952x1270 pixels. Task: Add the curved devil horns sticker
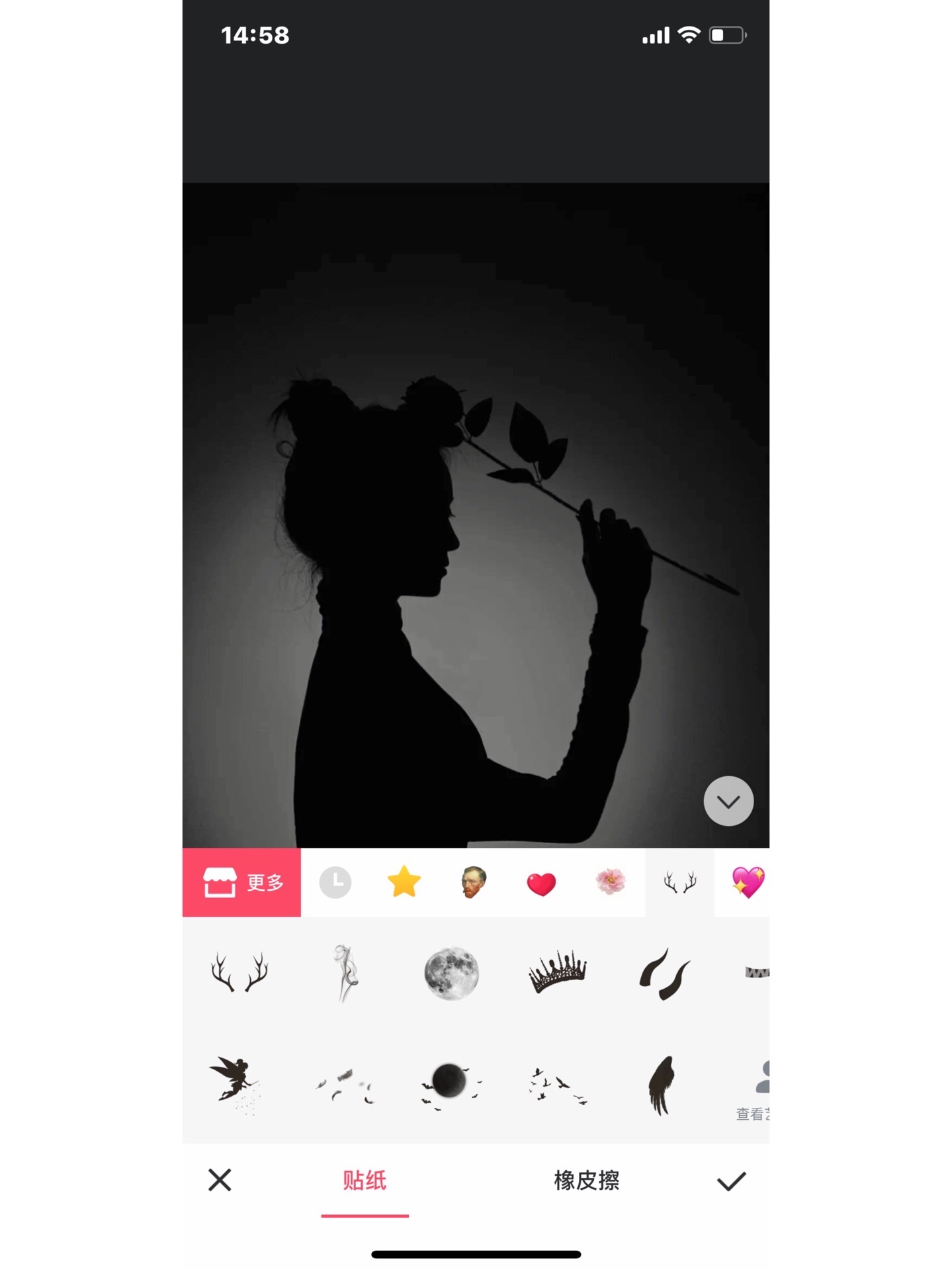(x=664, y=973)
